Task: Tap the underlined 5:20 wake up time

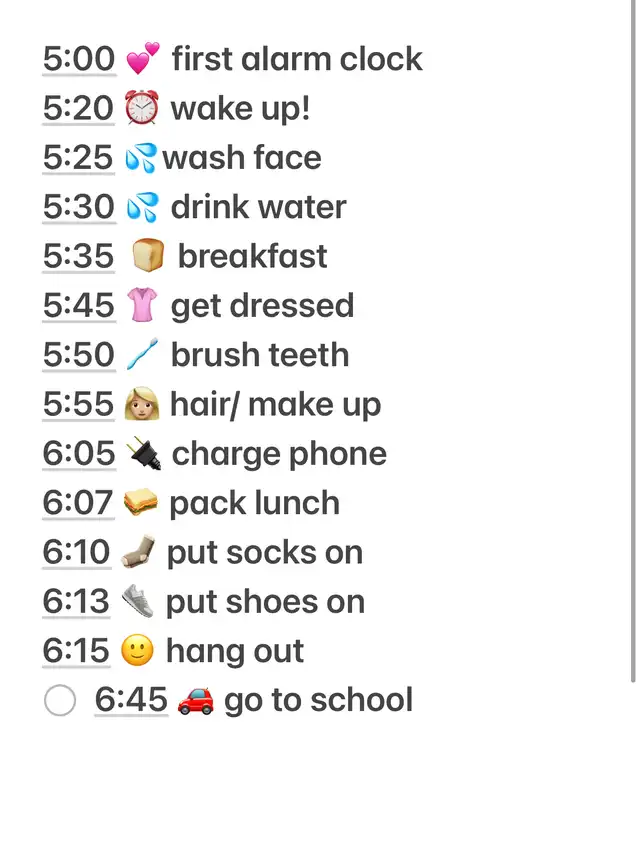Action: (78, 108)
